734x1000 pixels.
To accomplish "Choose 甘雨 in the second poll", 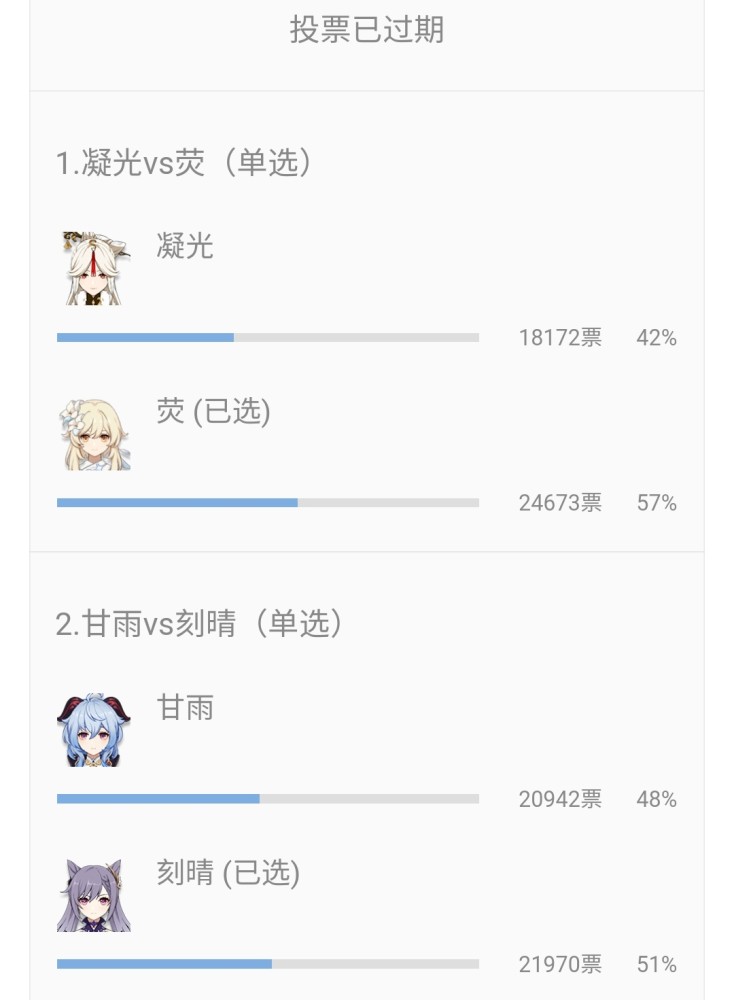I will pos(185,708).
